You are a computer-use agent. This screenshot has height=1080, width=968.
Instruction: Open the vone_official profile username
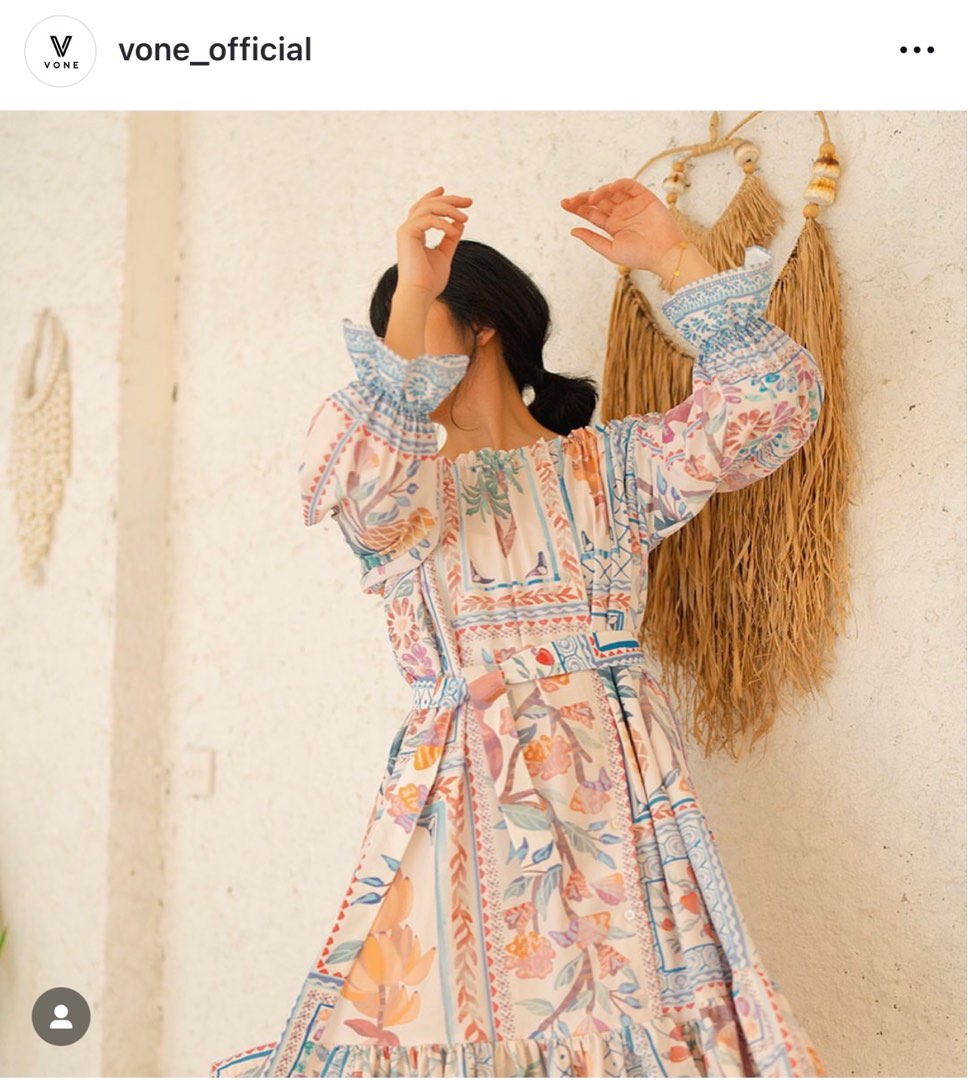215,50
